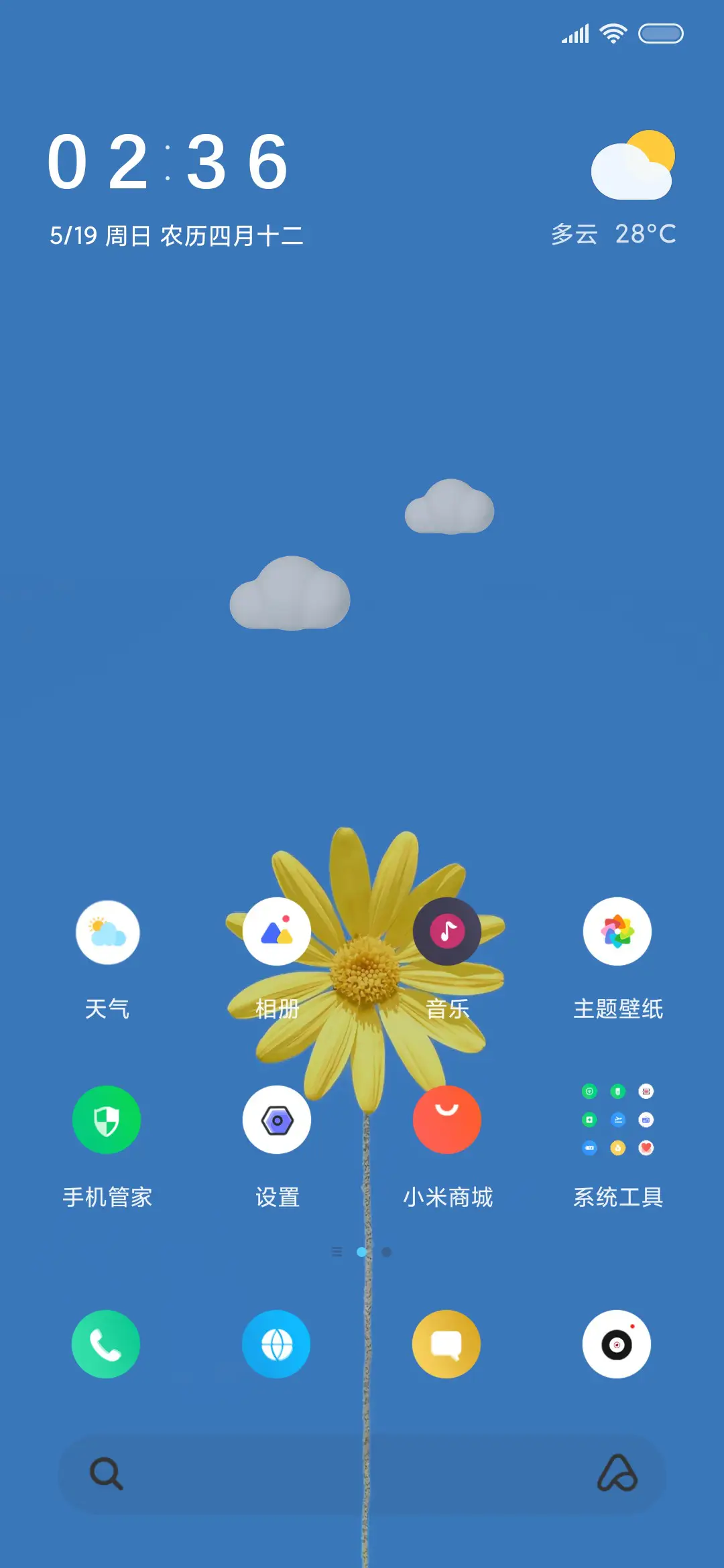724x1568 pixels.
Task: Open the Themes app 主题壁纸
Action: [x=617, y=930]
